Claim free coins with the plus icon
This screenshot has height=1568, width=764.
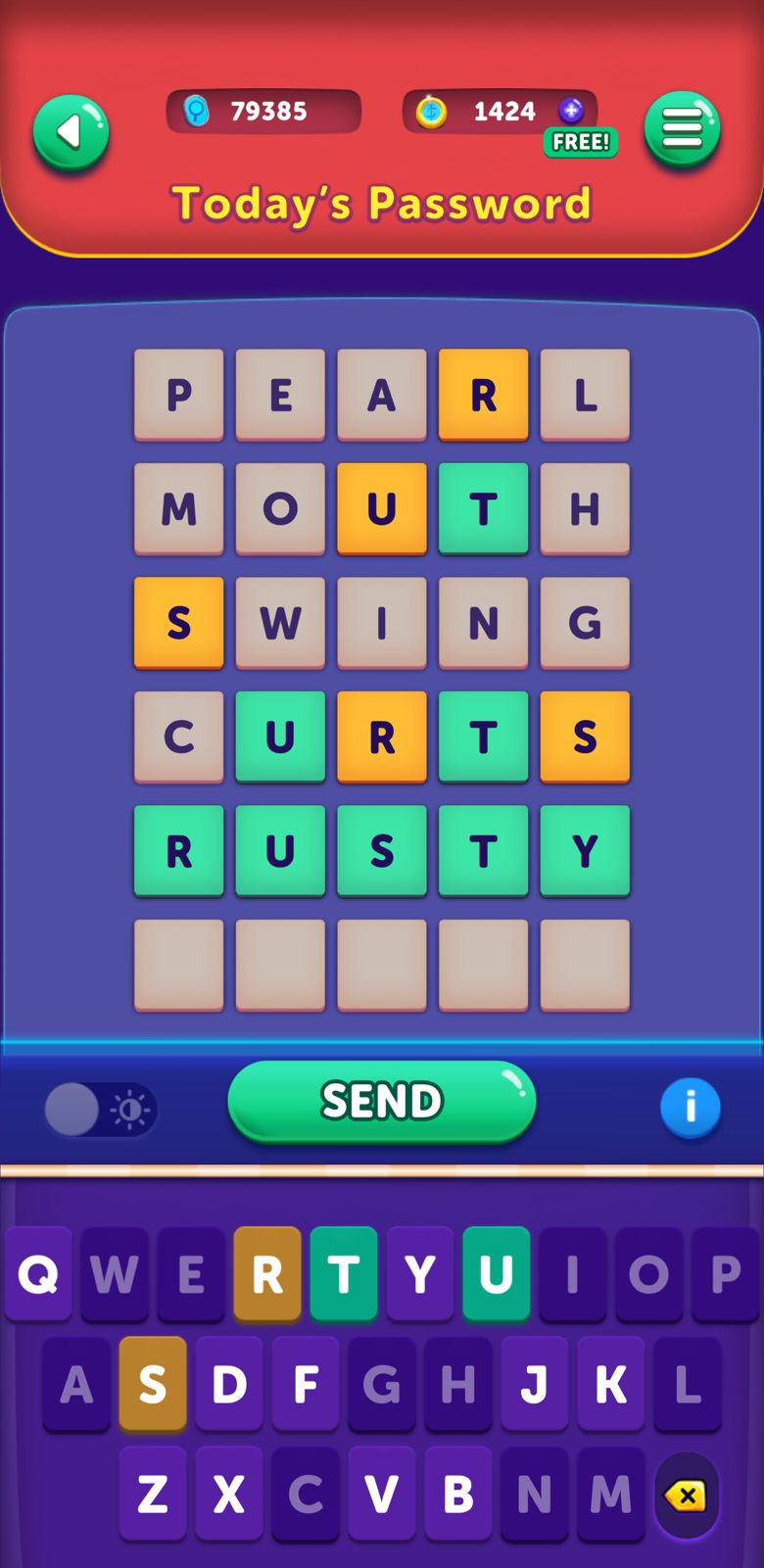coord(571,110)
